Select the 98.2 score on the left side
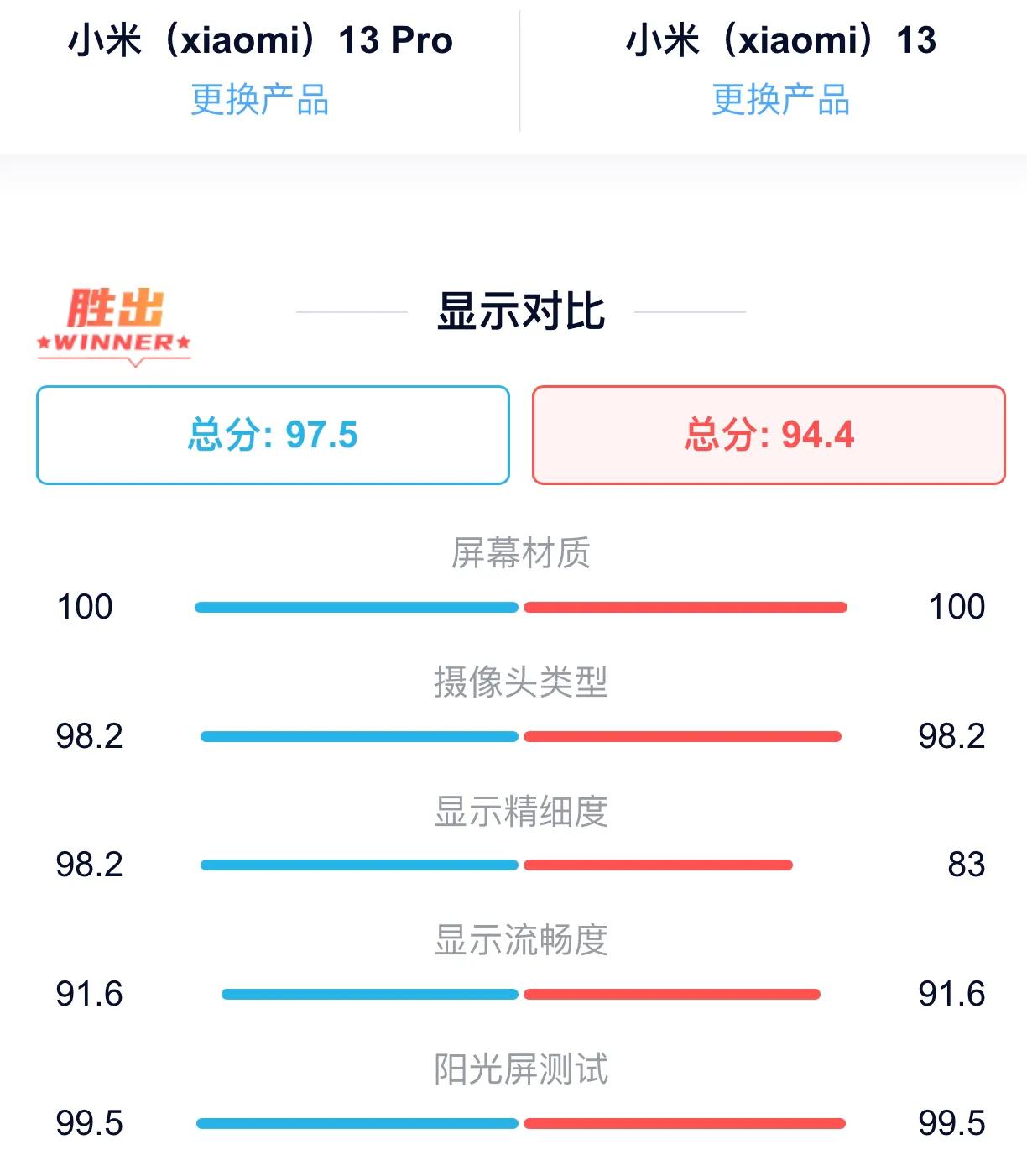Screen dimensions: 1027x1176 click(87, 736)
